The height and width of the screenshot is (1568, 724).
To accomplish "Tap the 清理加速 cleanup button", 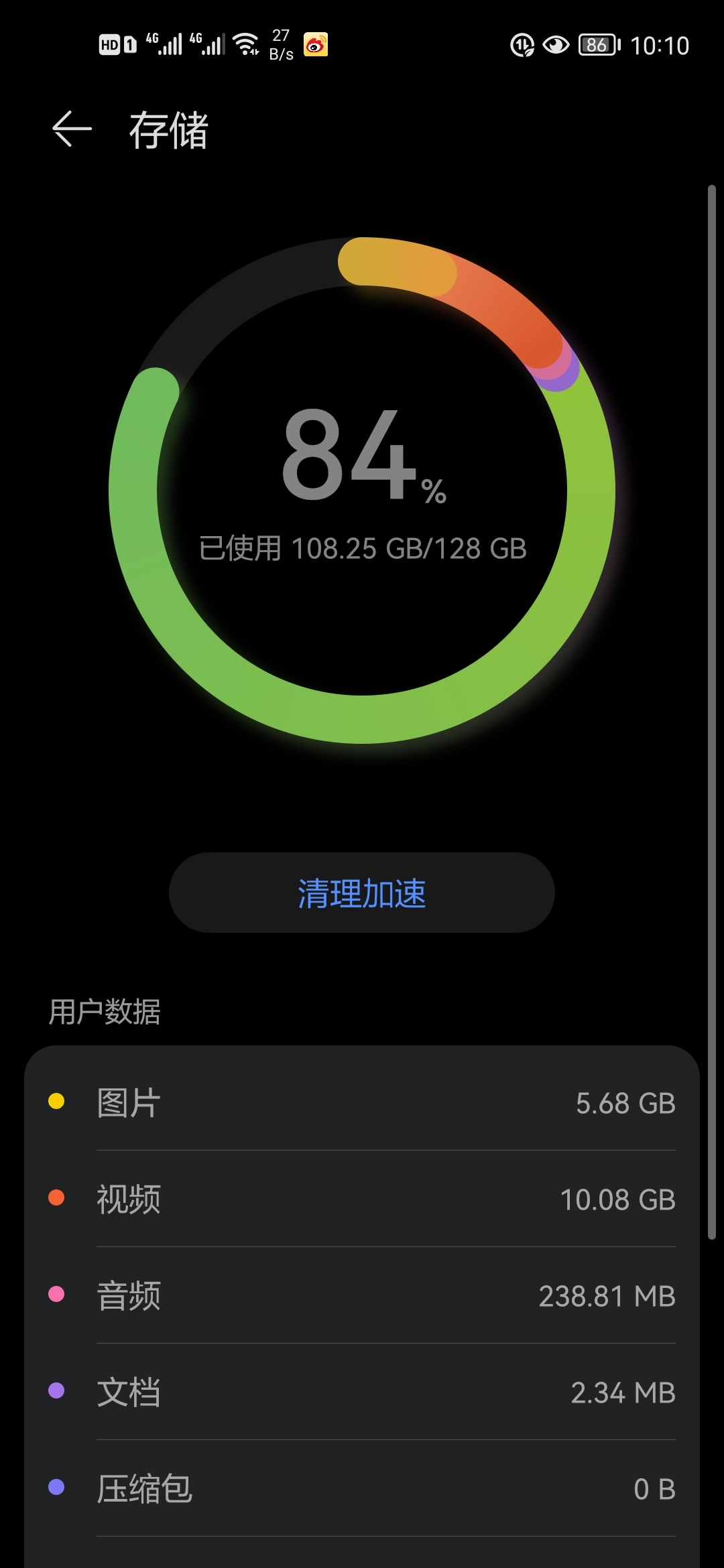I will [362, 891].
